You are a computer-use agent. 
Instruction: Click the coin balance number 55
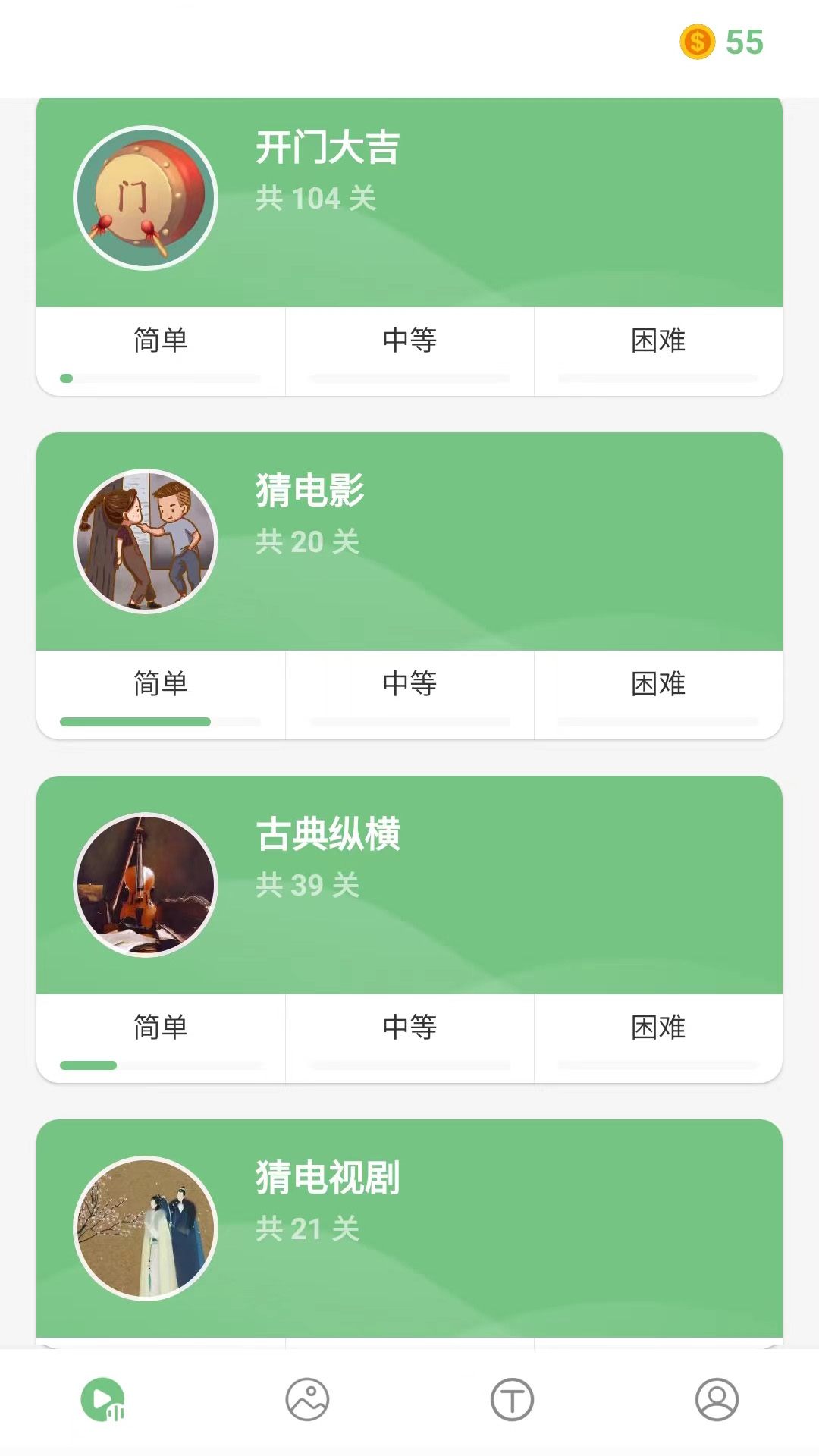click(743, 42)
